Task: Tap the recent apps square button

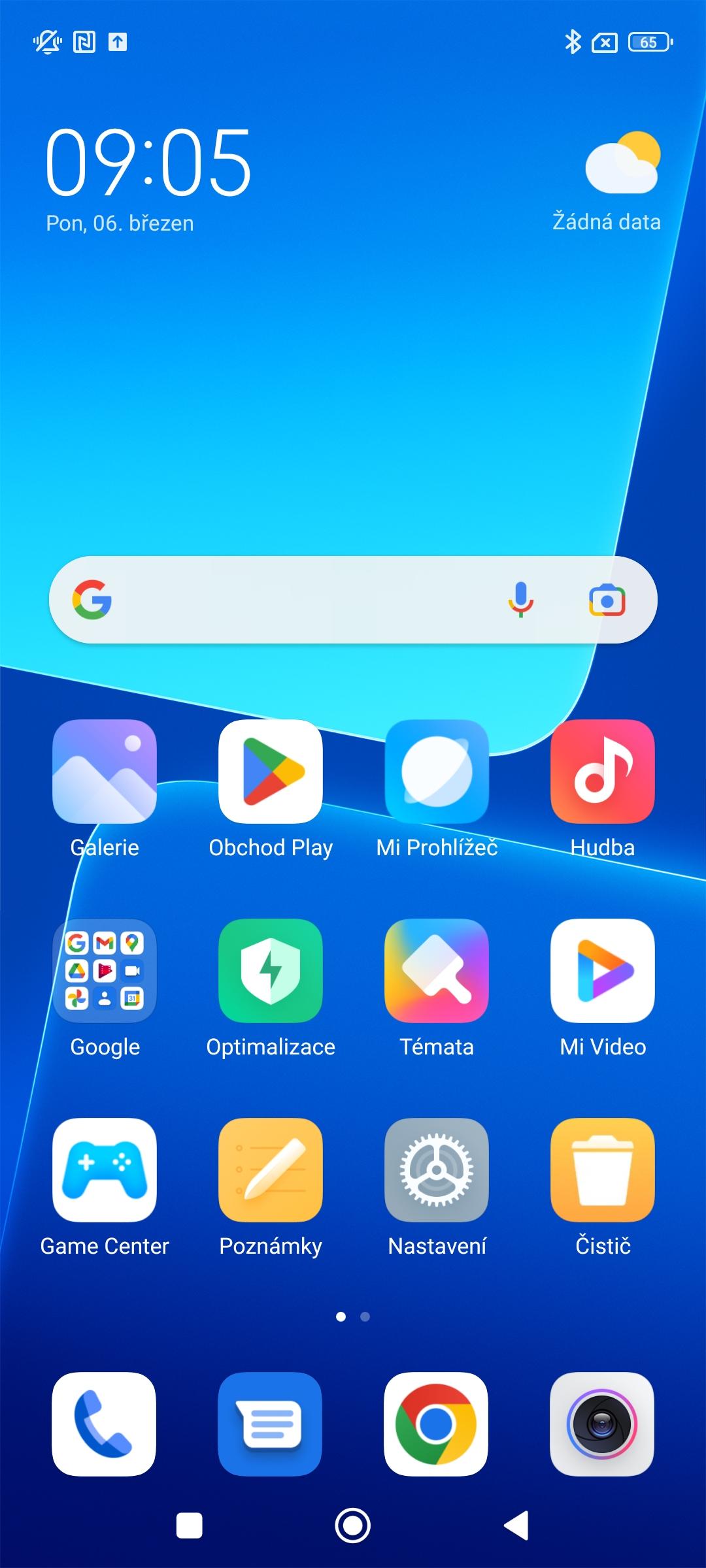Action: (x=190, y=1526)
